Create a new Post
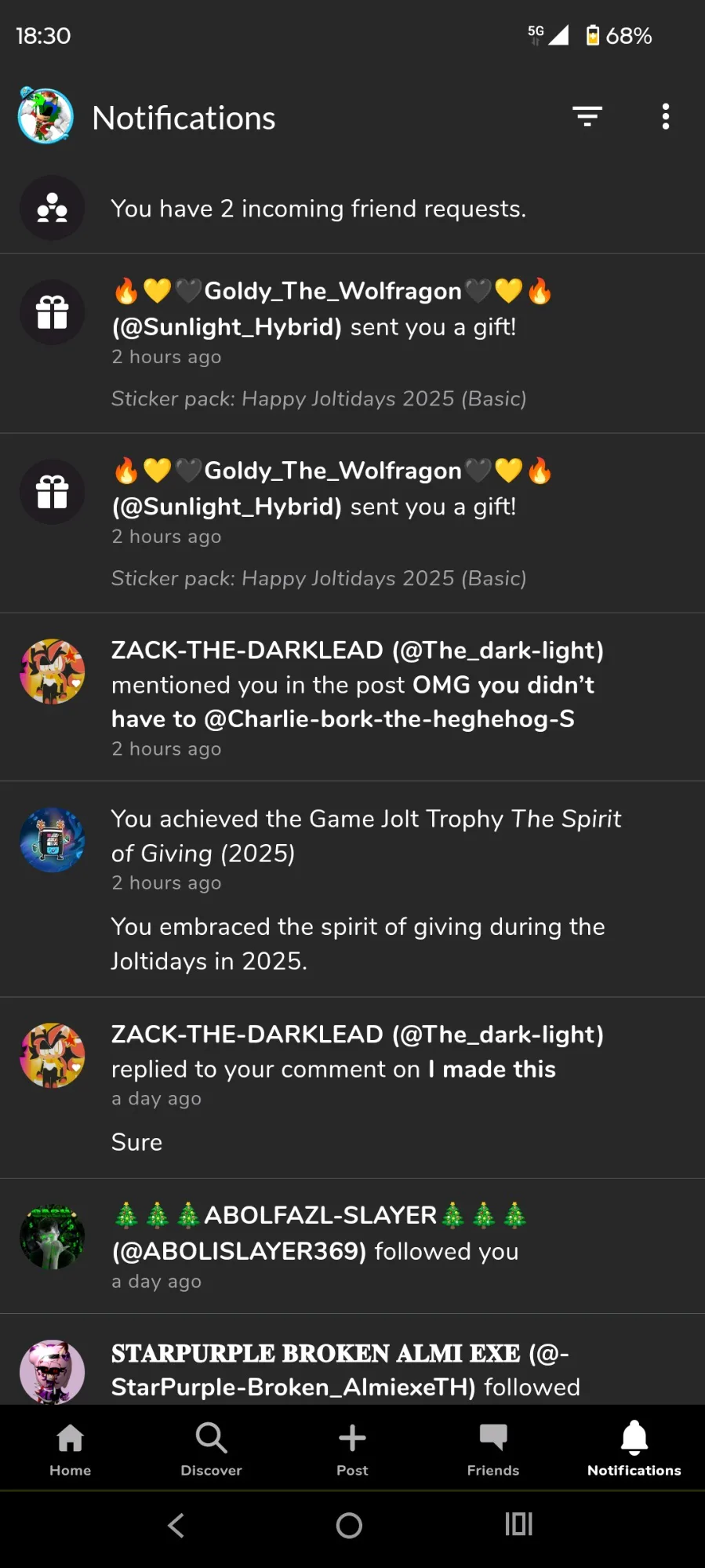 (352, 1449)
